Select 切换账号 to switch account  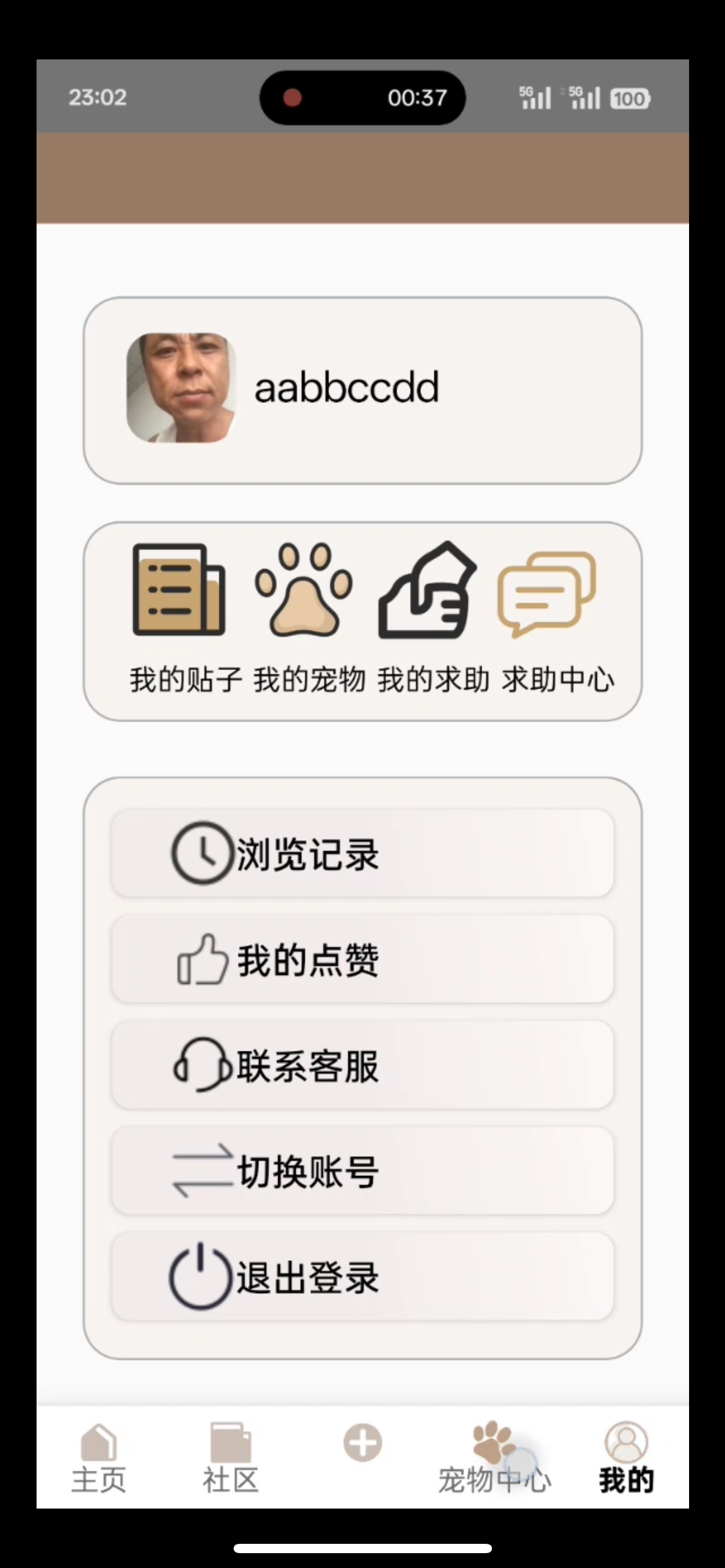pos(362,1171)
